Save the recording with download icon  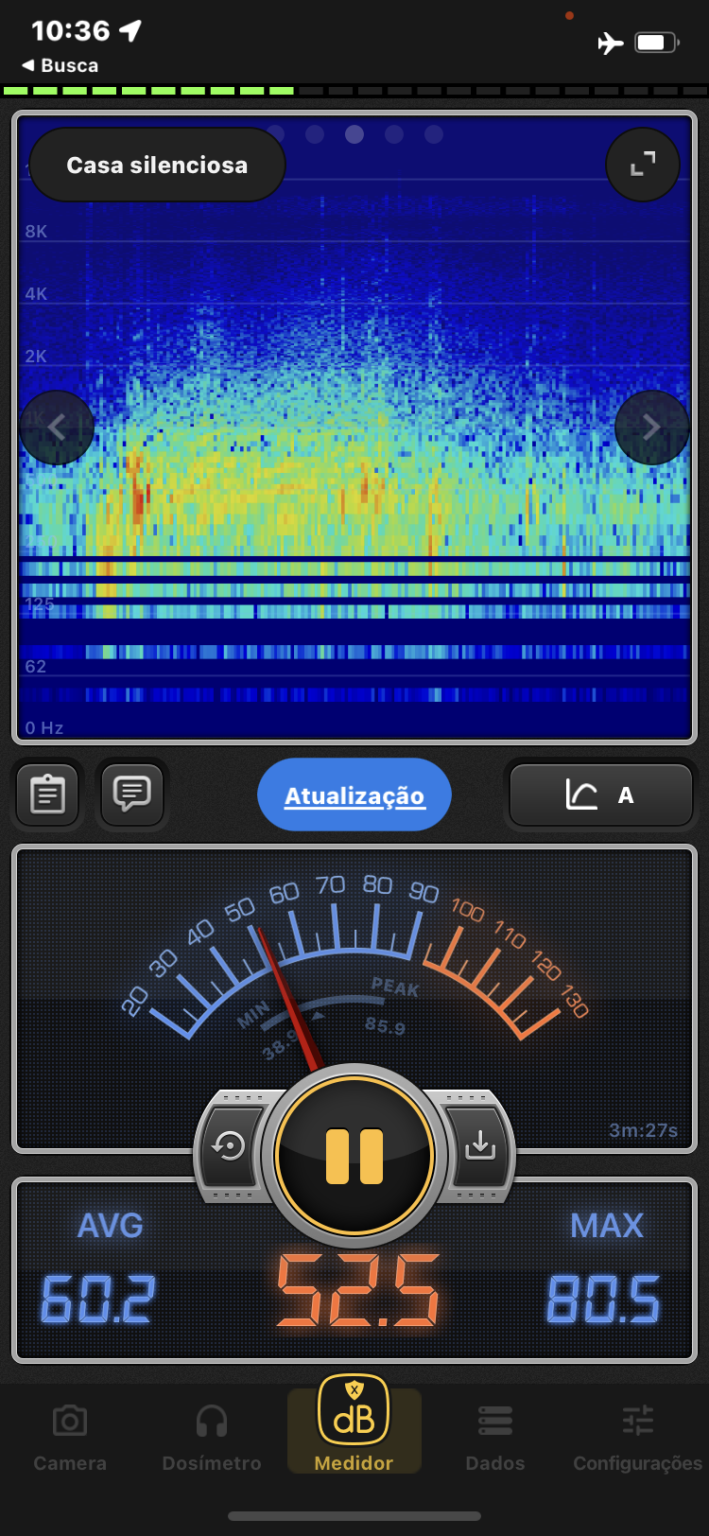coord(480,1146)
